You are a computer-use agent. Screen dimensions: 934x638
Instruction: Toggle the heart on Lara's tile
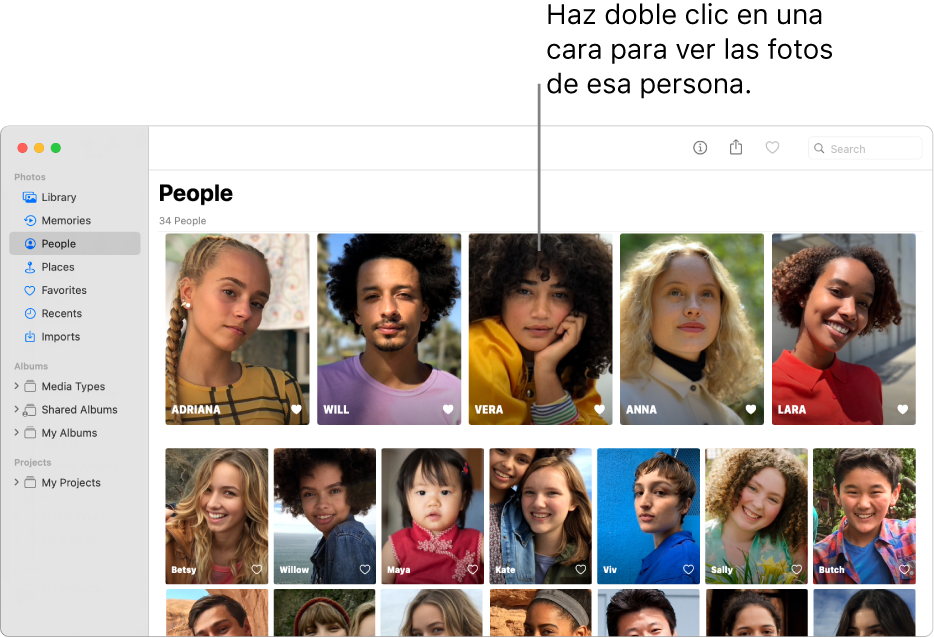(902, 410)
